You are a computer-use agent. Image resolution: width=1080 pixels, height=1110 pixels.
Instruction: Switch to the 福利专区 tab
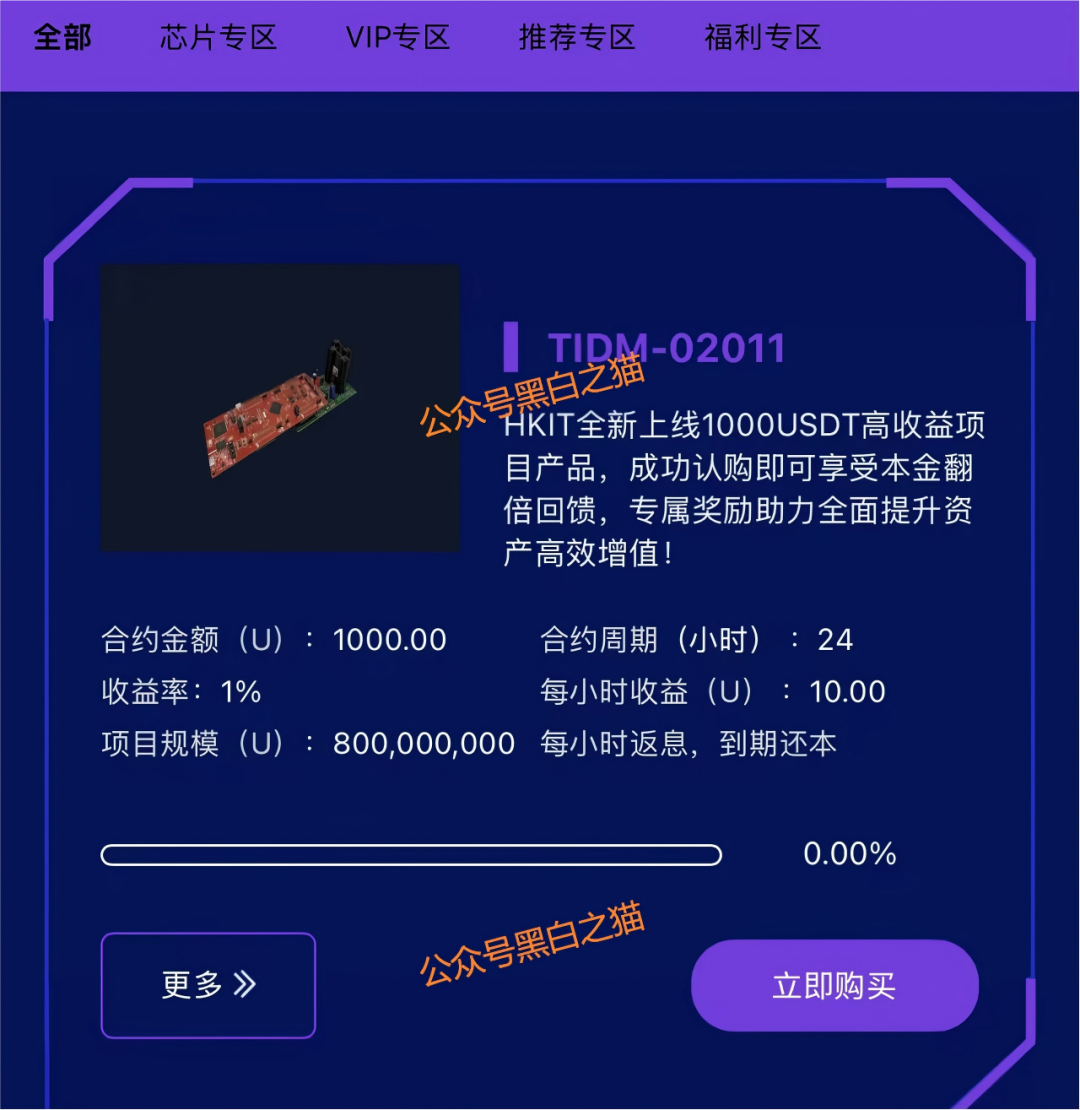click(x=763, y=38)
